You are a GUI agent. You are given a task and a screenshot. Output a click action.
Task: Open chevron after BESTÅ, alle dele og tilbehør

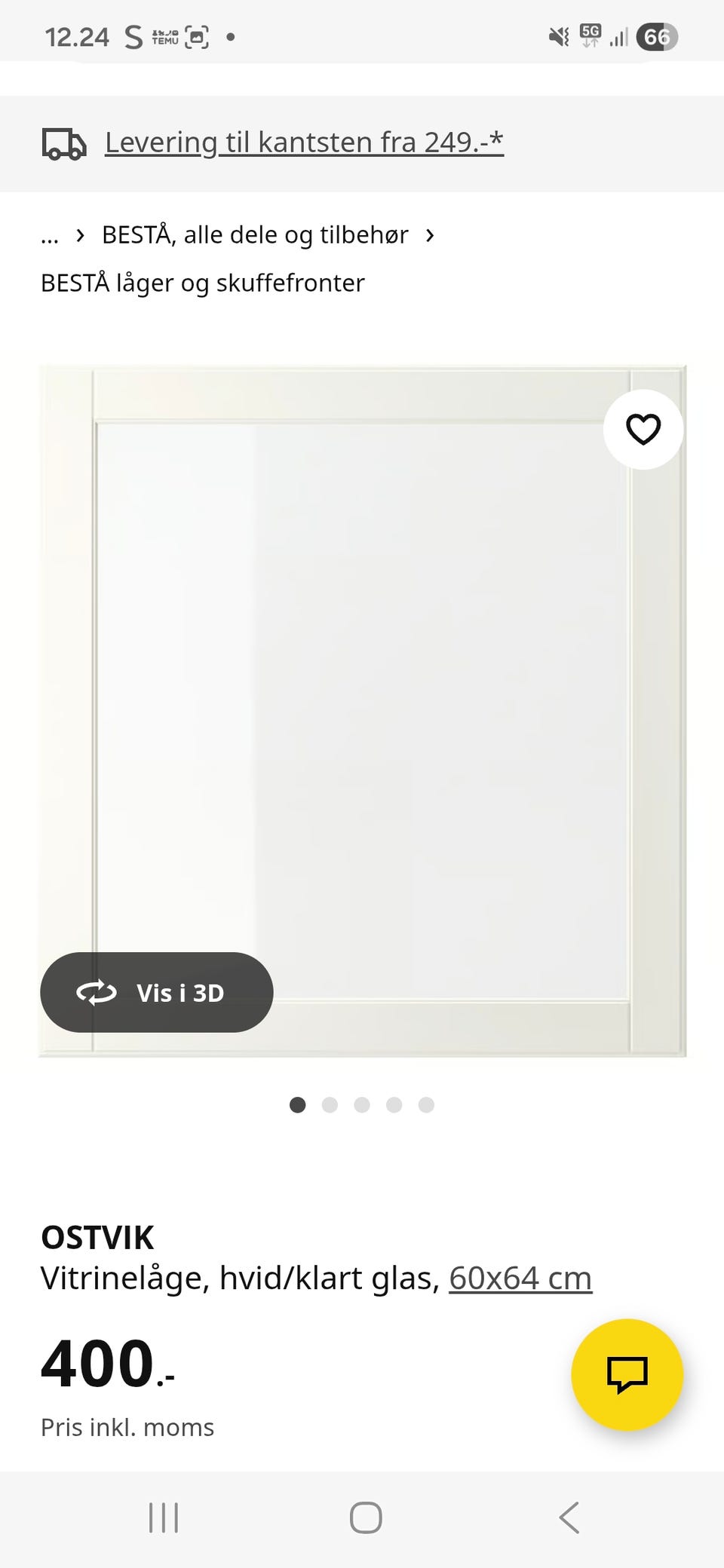click(x=431, y=234)
